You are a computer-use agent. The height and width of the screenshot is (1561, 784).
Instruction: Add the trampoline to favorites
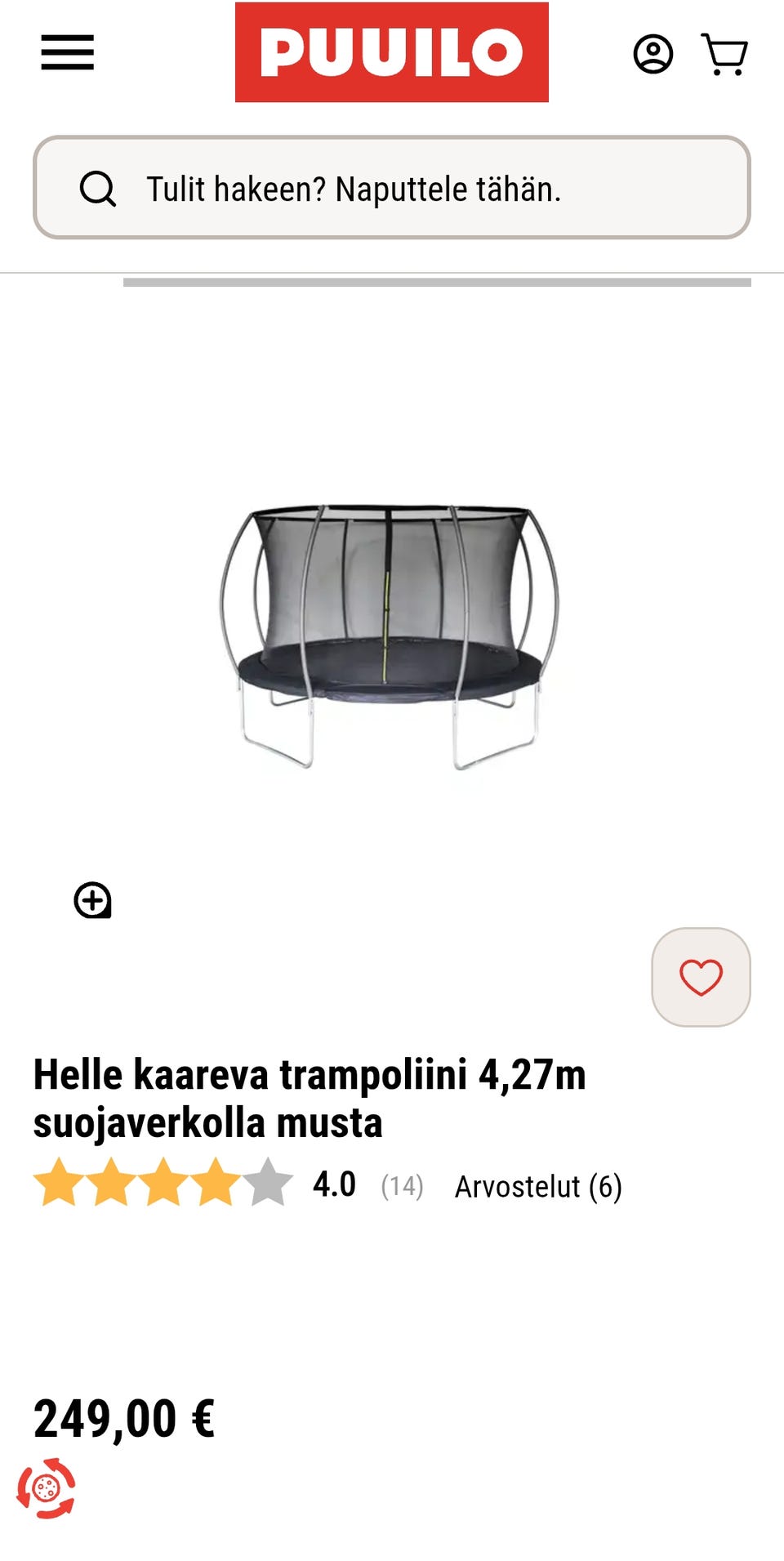(x=700, y=977)
